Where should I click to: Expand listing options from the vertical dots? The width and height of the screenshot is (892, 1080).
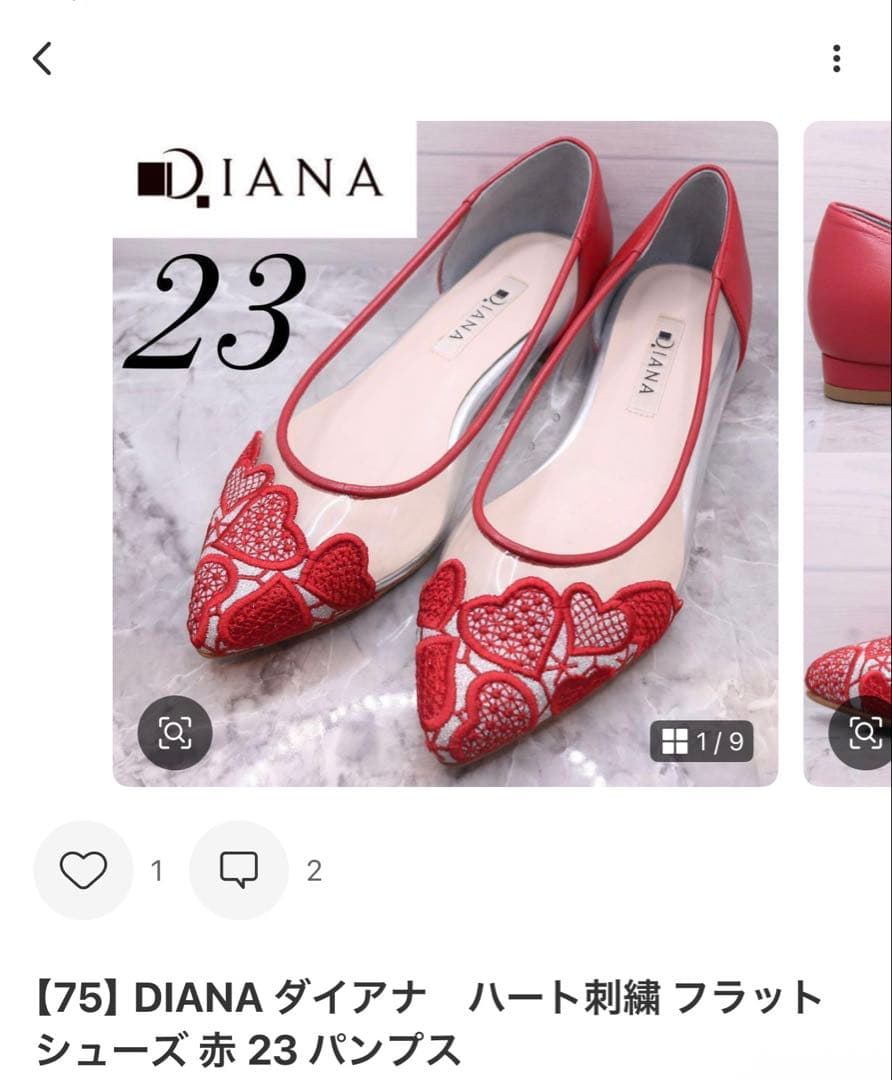[833, 58]
